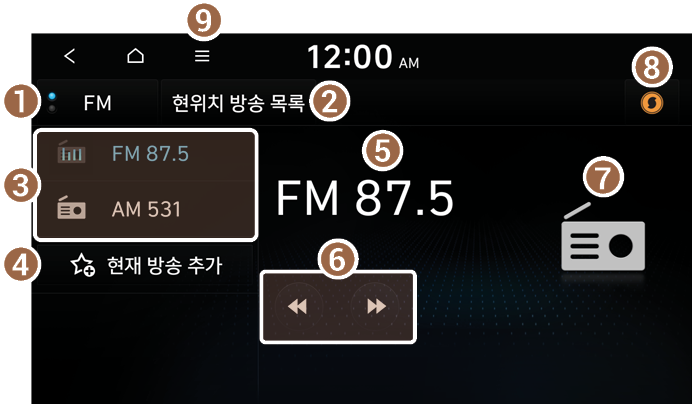This screenshot has height=404, width=692.
Task: Seek to the next station
Action: point(376,307)
